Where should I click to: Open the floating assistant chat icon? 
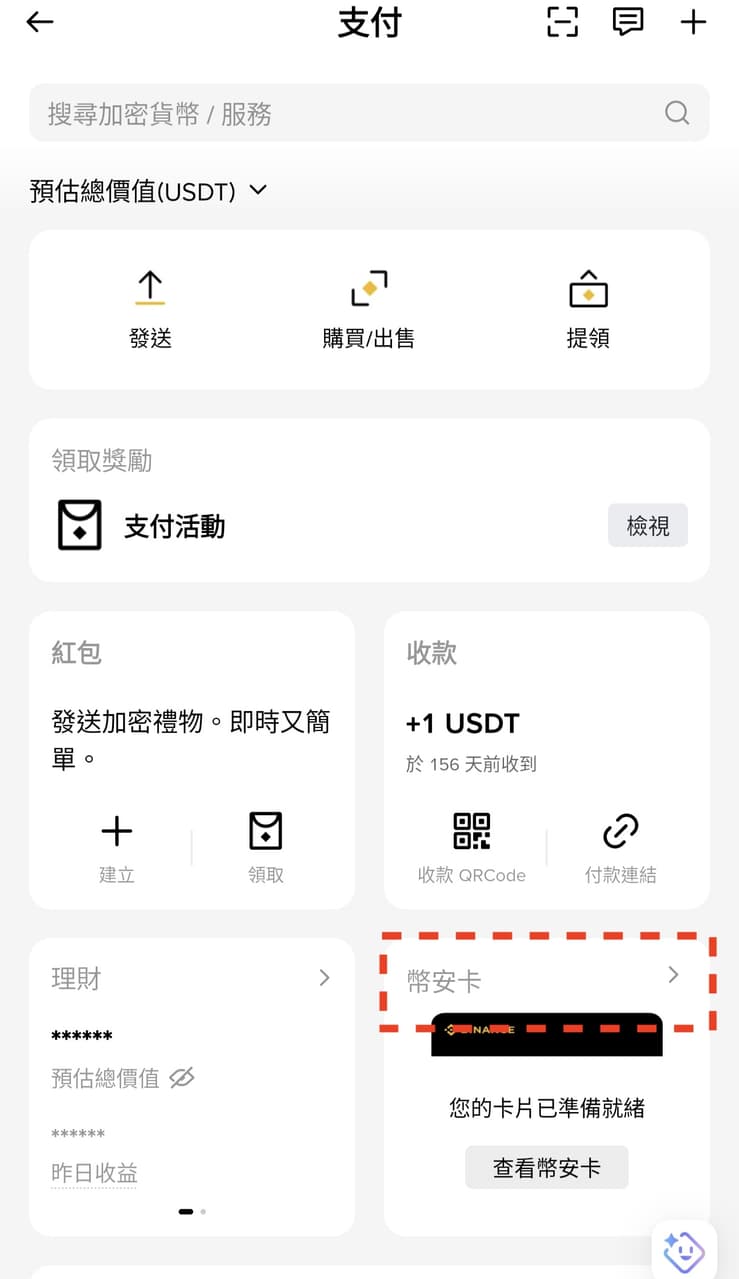click(x=684, y=1250)
